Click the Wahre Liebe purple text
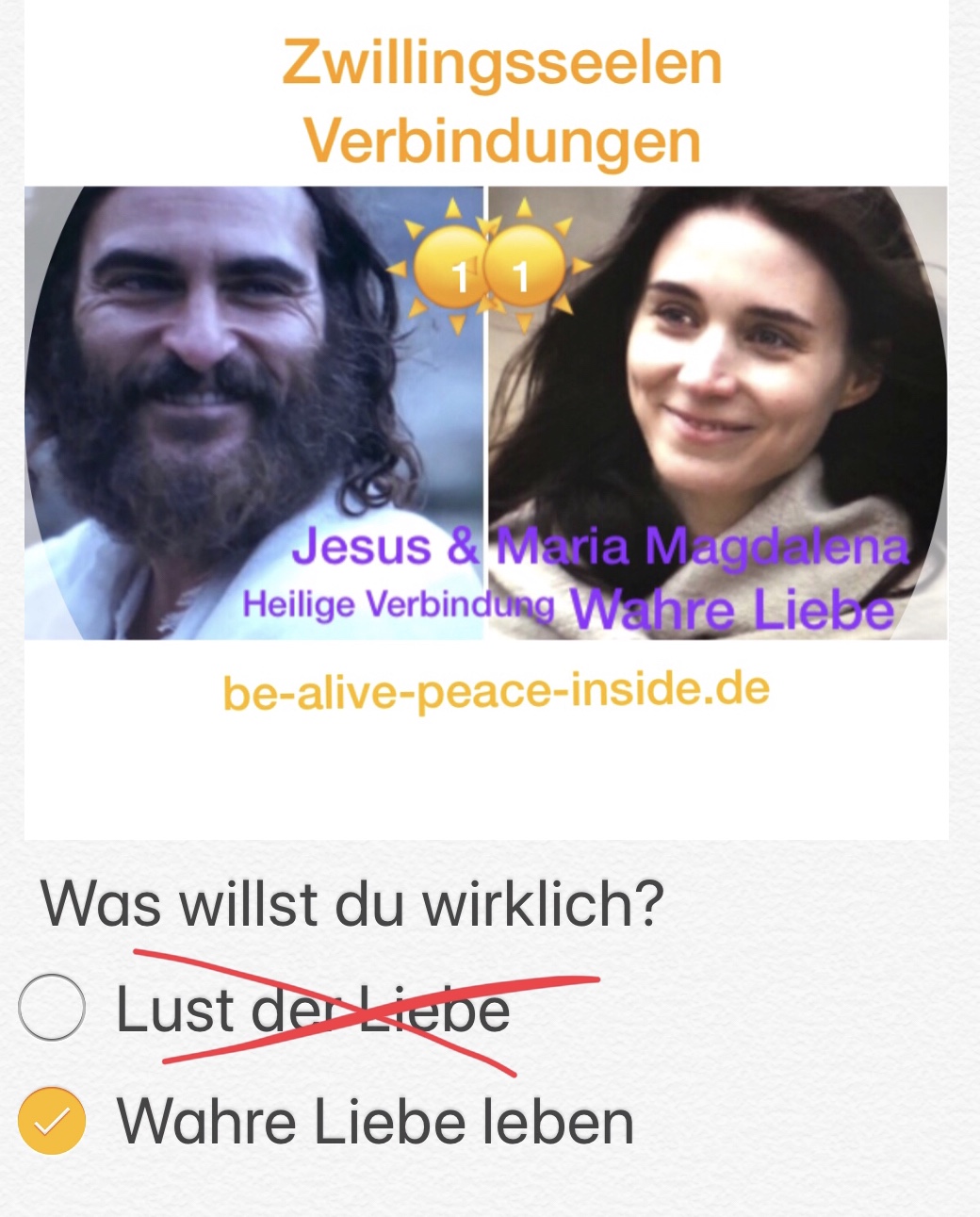 [733, 608]
